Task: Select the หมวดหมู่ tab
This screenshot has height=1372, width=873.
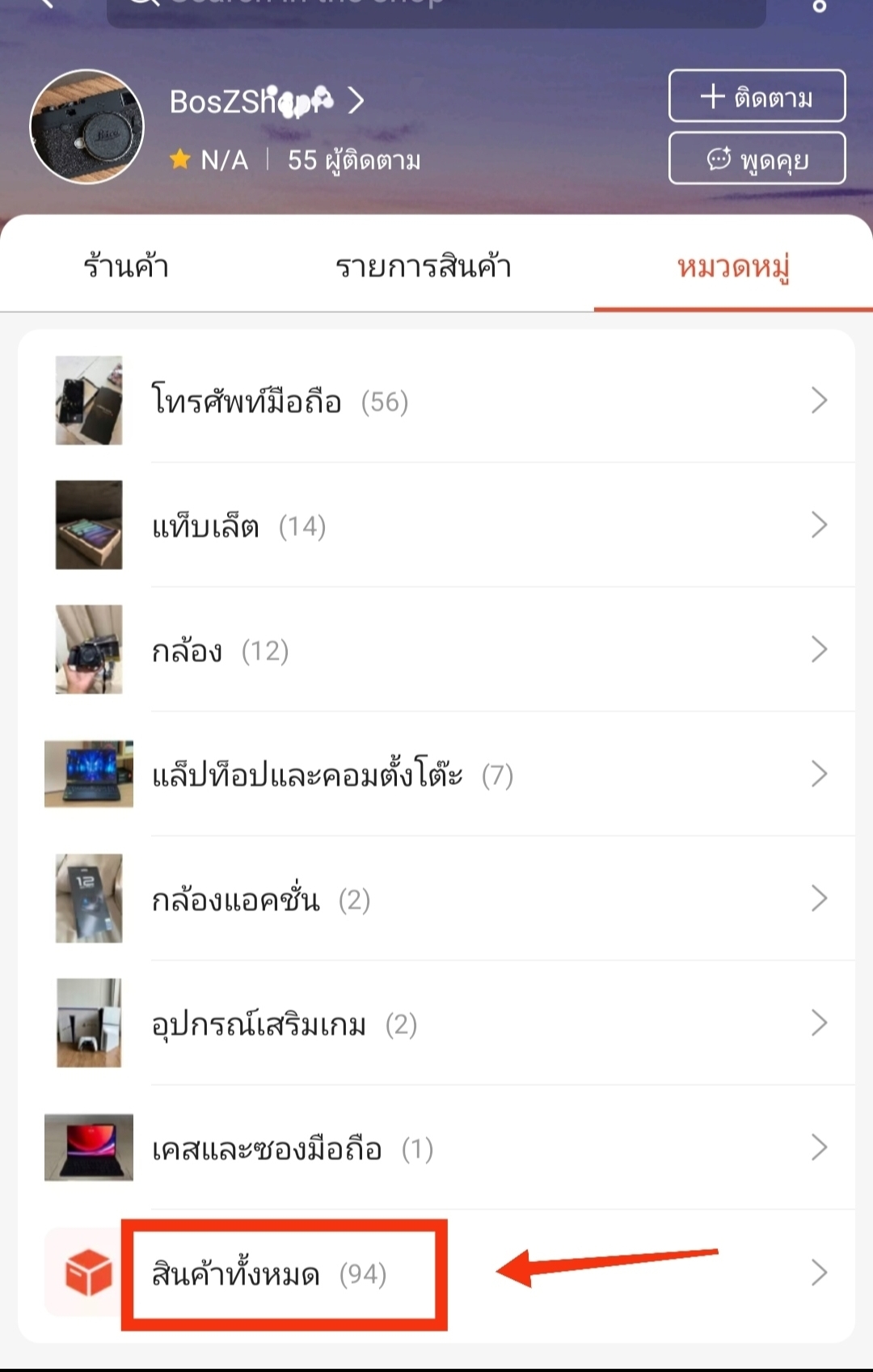Action: point(732,266)
